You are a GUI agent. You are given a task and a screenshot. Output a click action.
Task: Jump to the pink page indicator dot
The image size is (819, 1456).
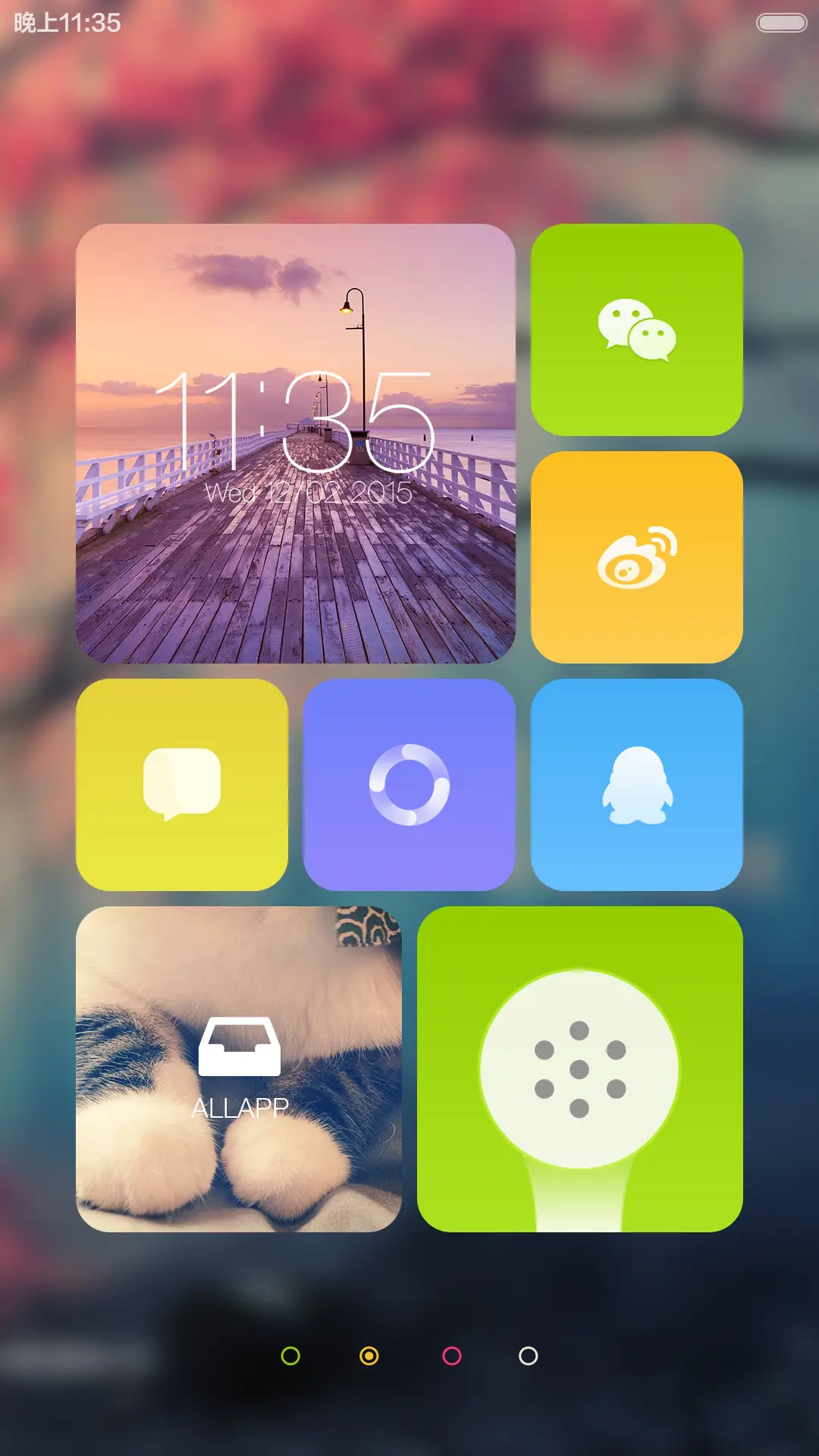point(452,1356)
